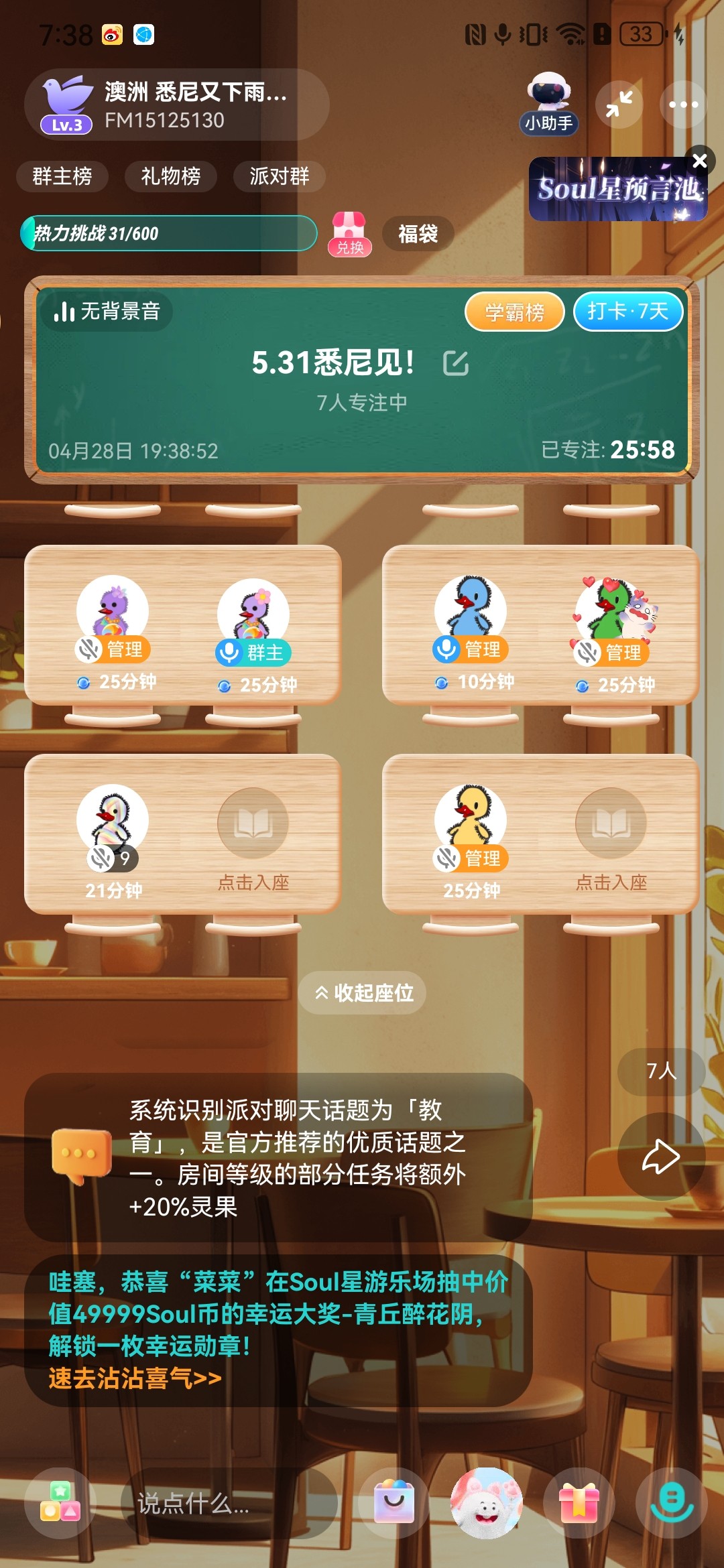The height and width of the screenshot is (1568, 724).
Task: Open the 小助手 assistant
Action: click(548, 103)
